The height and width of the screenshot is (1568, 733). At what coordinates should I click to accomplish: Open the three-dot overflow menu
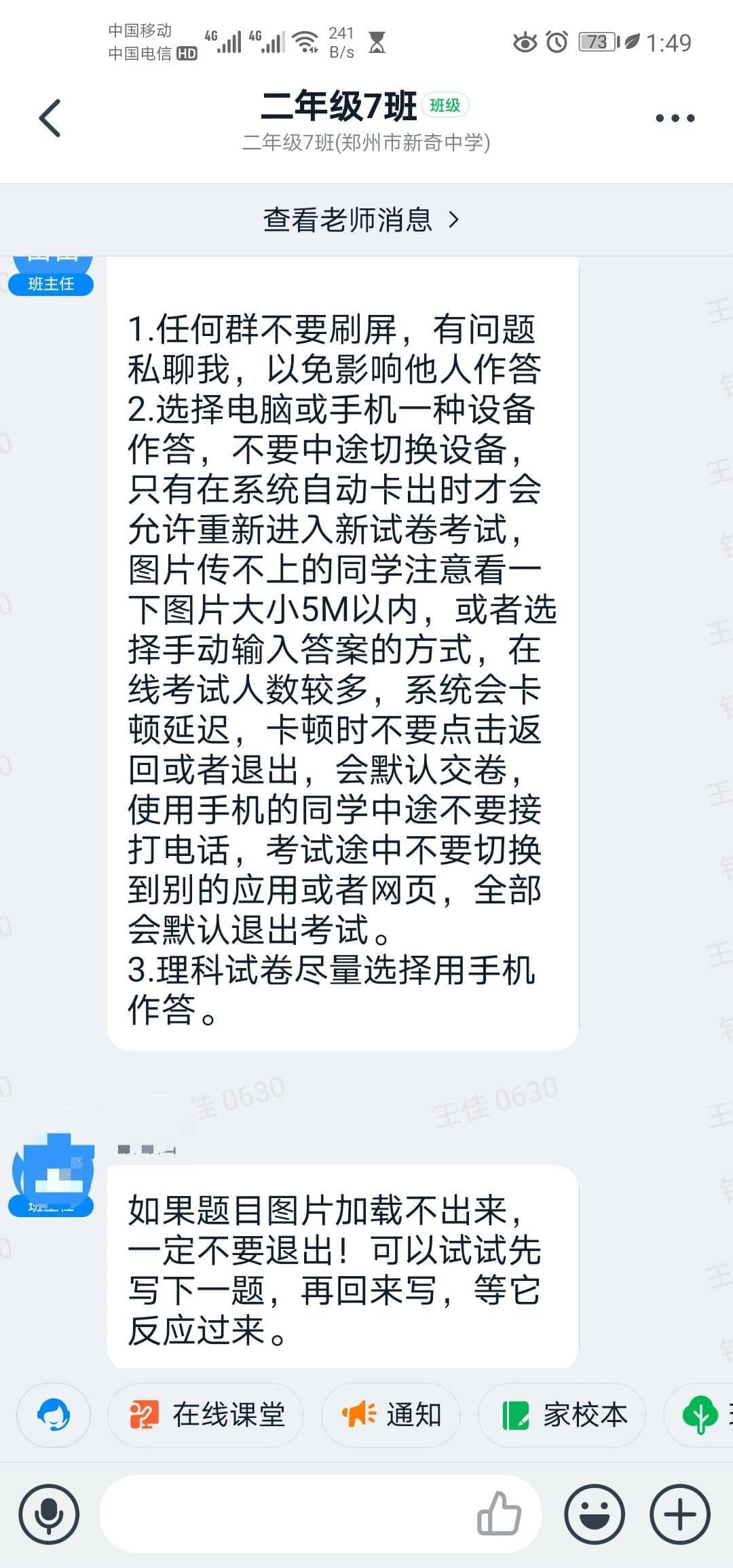(x=675, y=118)
